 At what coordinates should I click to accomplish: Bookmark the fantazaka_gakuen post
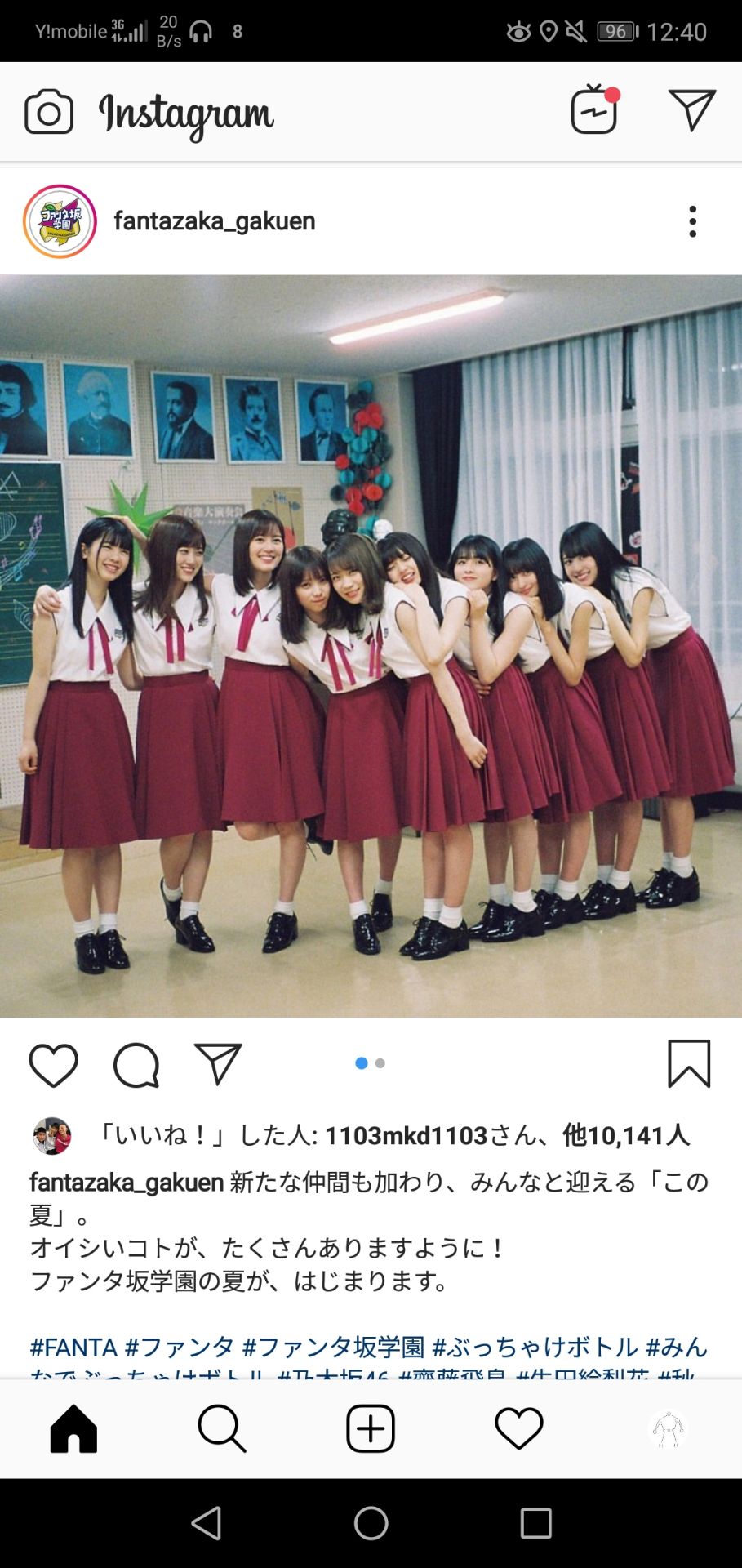point(689,1064)
